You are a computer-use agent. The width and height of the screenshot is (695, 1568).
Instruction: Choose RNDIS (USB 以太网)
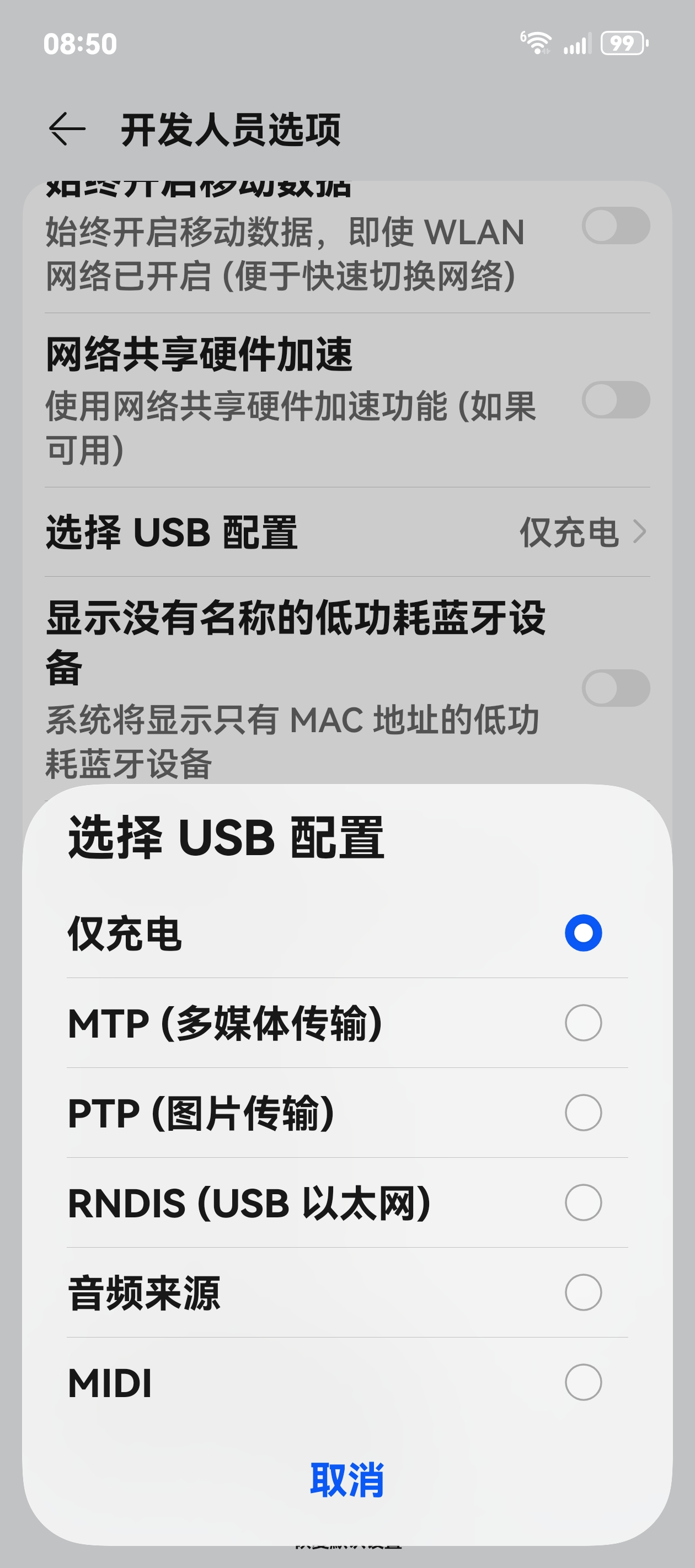tap(347, 1202)
